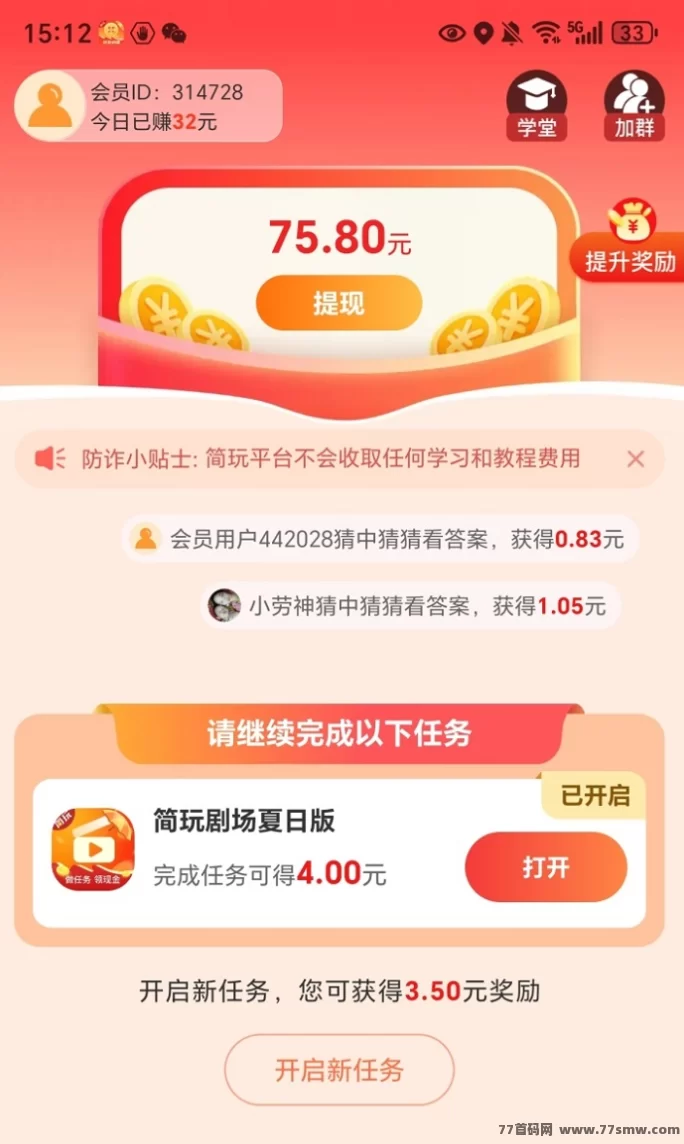Image resolution: width=684 pixels, height=1144 pixels.
Task: Tap the 提现 withdraw button
Action: tap(339, 303)
